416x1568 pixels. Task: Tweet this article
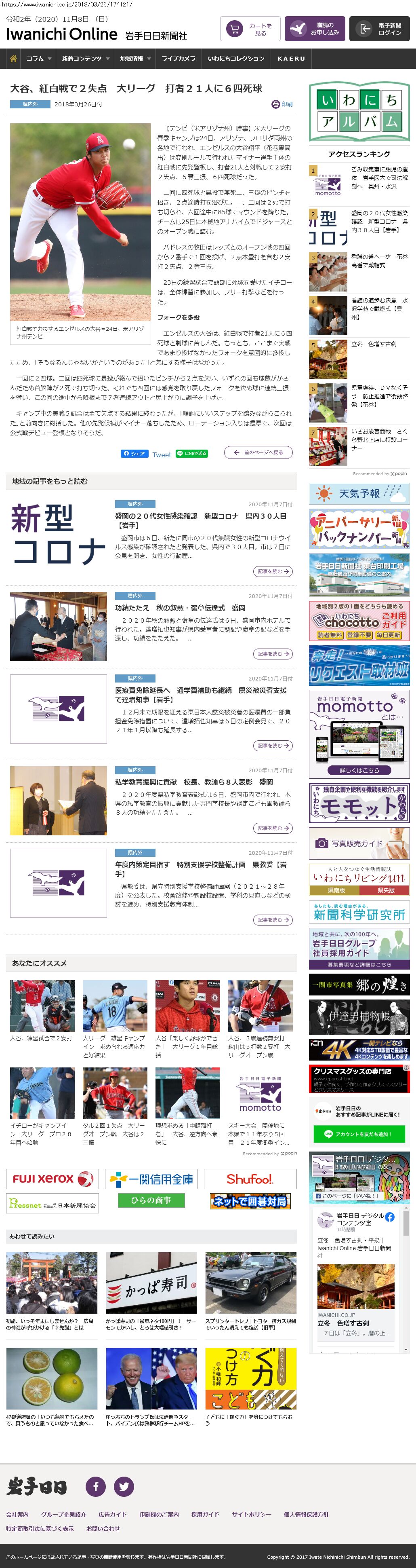(161, 455)
